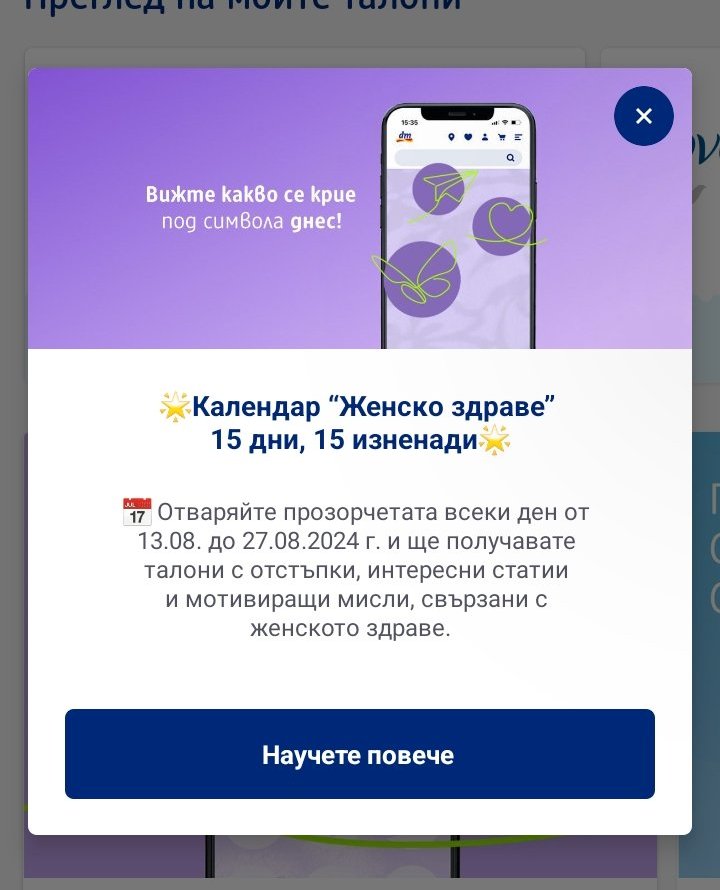The image size is (720, 890).
Task: Tap the "Научете повече" button
Action: pyautogui.click(x=359, y=754)
